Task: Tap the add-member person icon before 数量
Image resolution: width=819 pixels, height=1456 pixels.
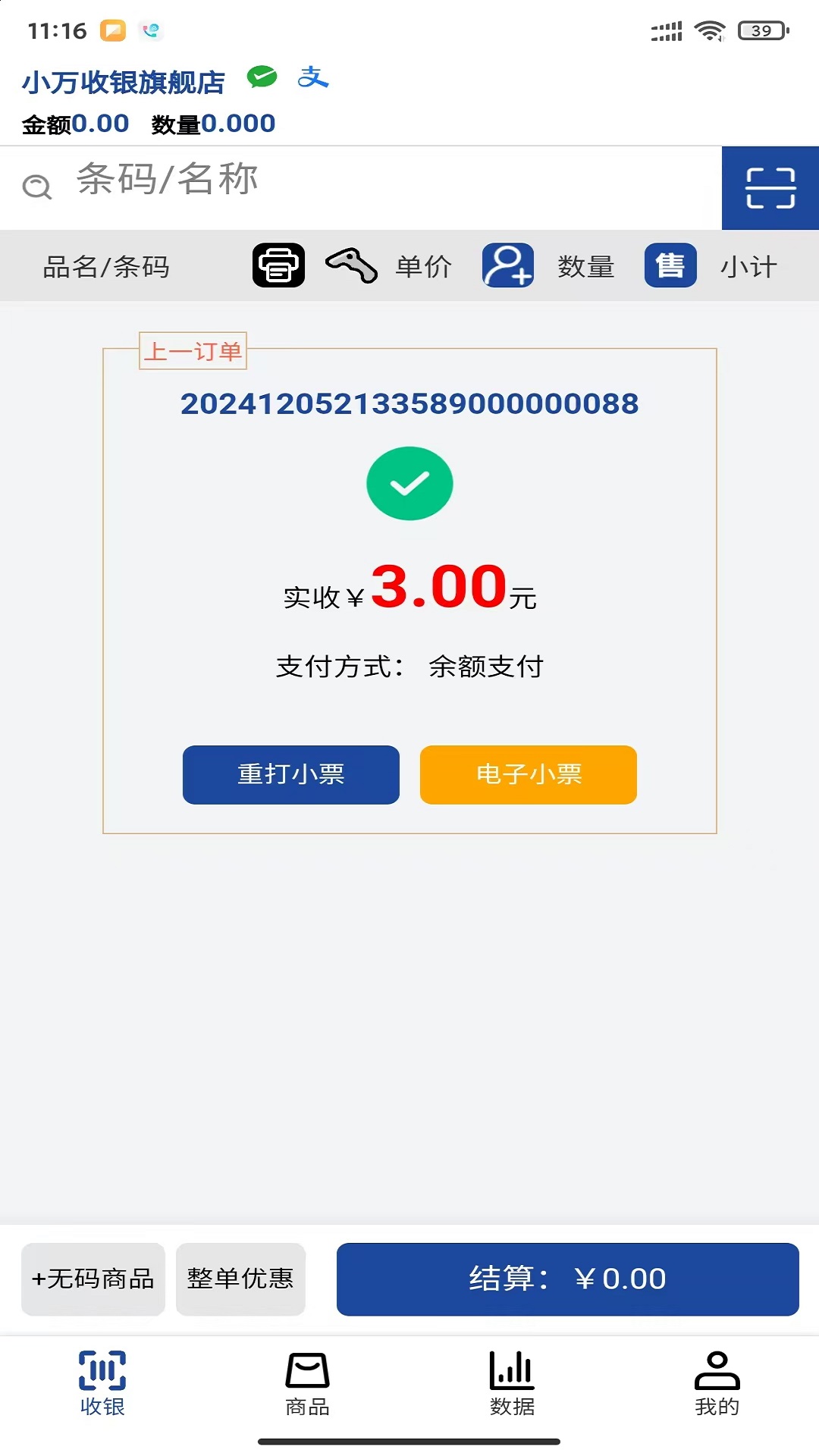Action: coord(507,266)
